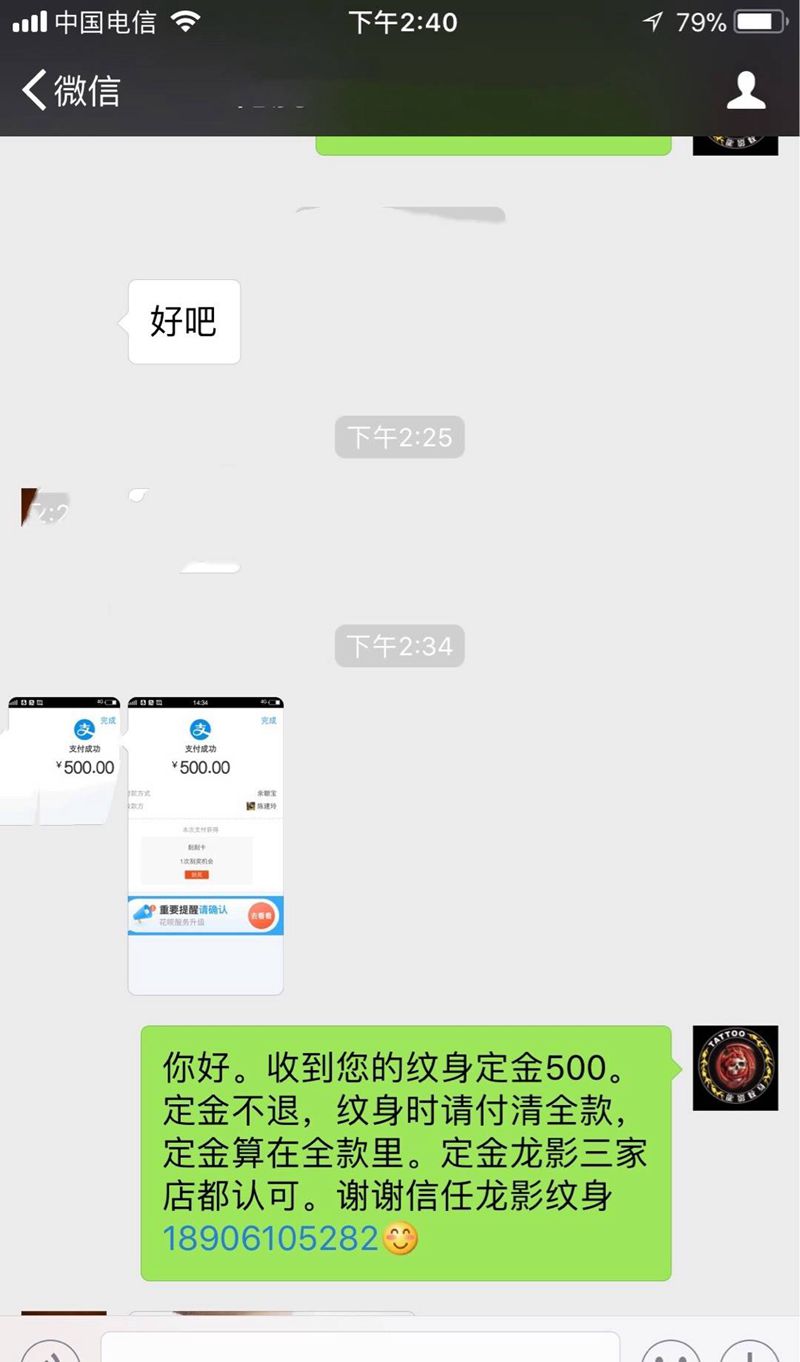Viewport: 800px width, 1362px height.
Task: Open the full Alipay payment screenshot
Action: (205, 845)
